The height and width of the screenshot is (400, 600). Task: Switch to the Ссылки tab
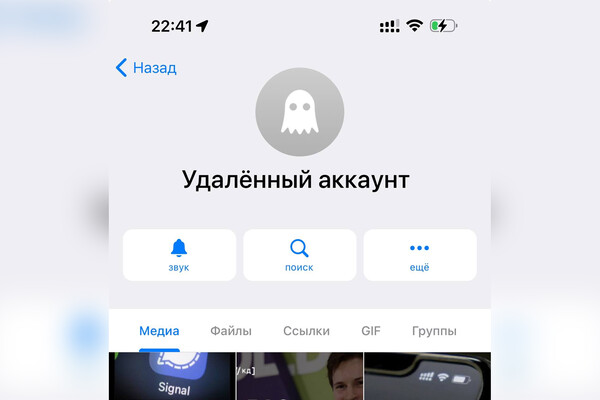[x=306, y=331]
